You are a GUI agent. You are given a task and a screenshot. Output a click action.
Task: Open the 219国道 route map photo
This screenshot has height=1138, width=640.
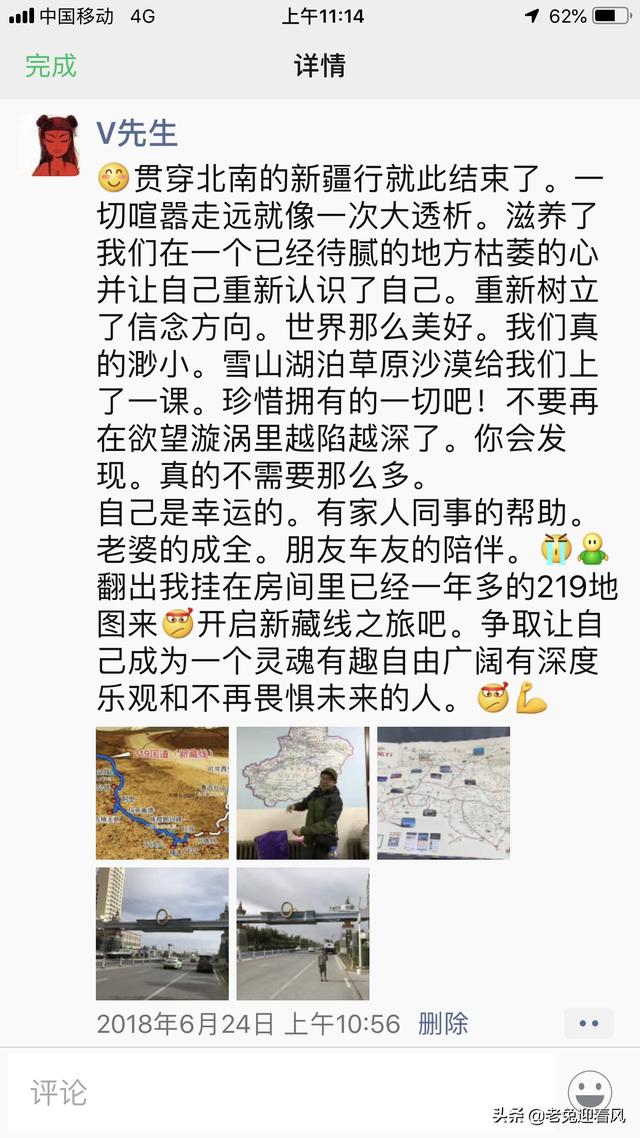click(162, 793)
